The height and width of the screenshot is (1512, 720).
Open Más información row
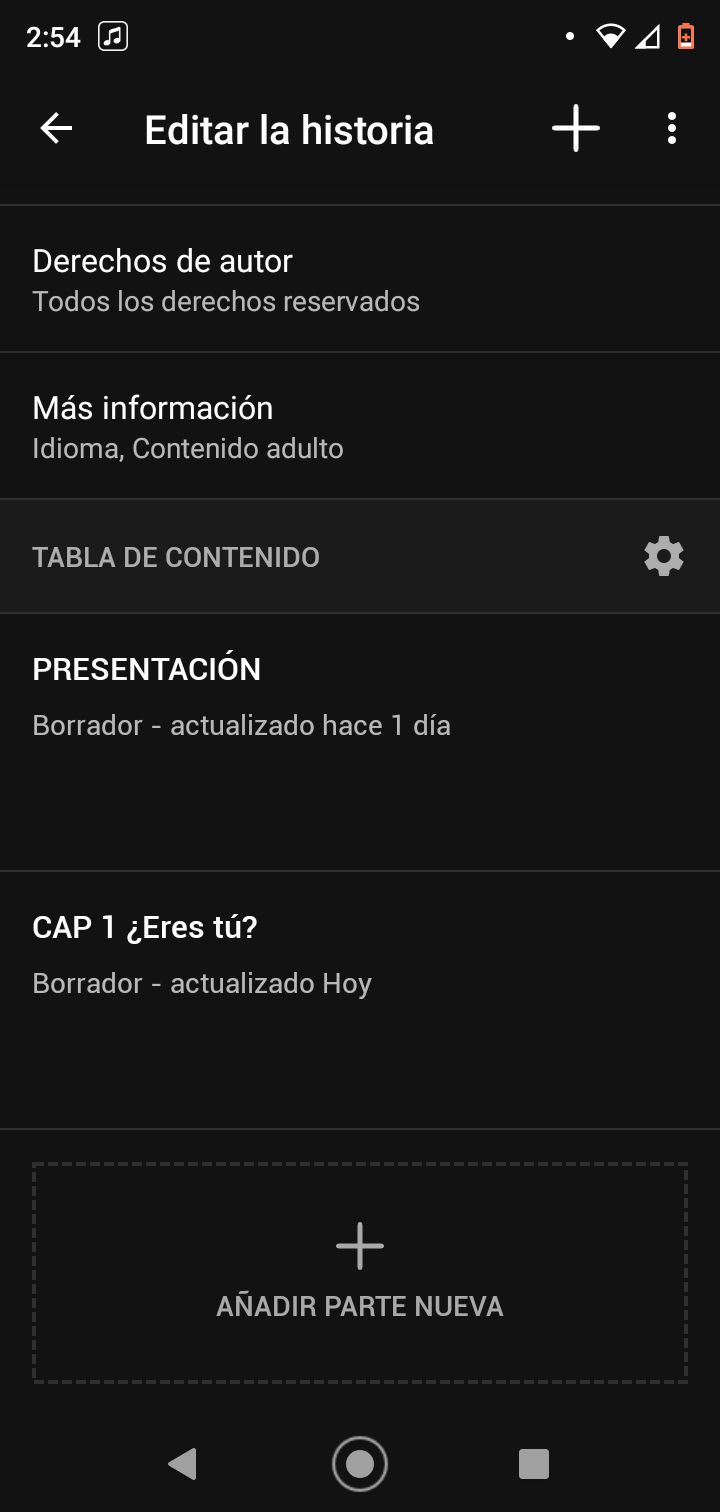tap(360, 426)
